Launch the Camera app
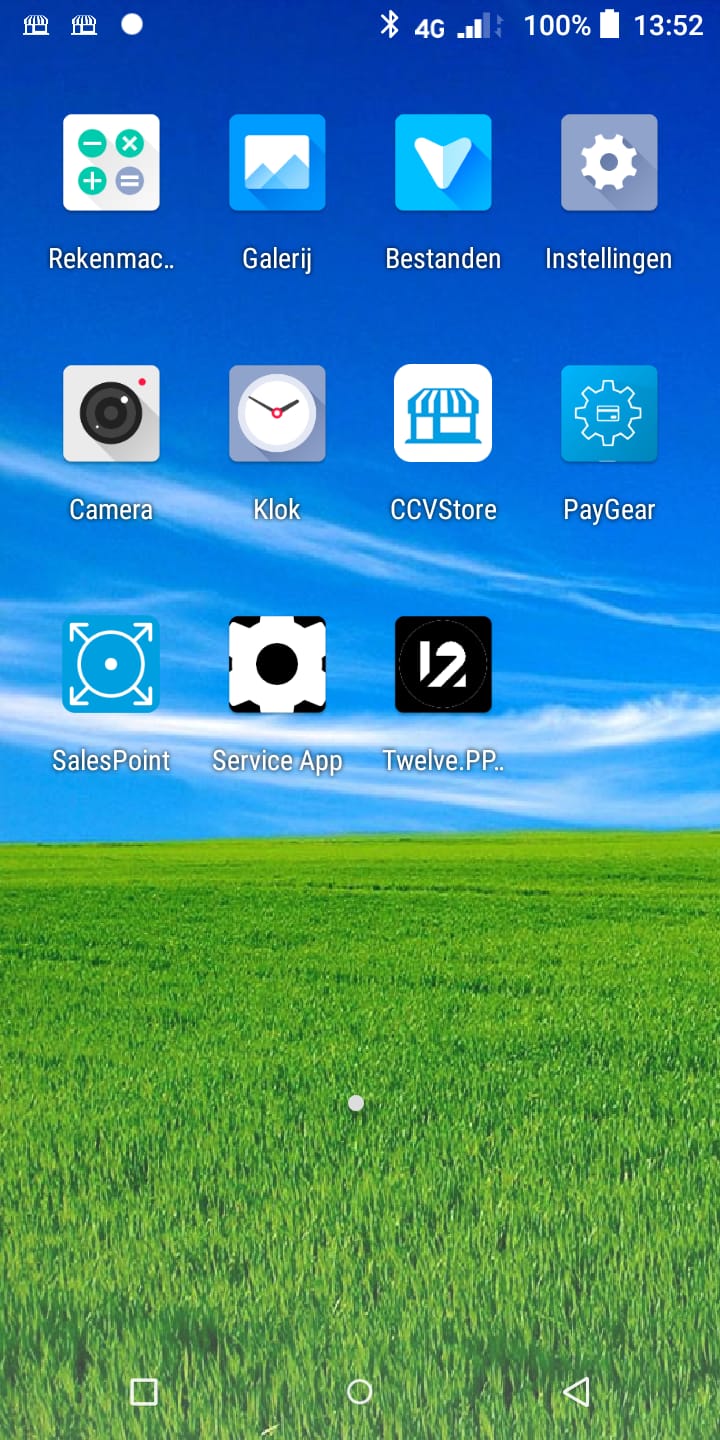This screenshot has height=1440, width=720. pos(111,413)
